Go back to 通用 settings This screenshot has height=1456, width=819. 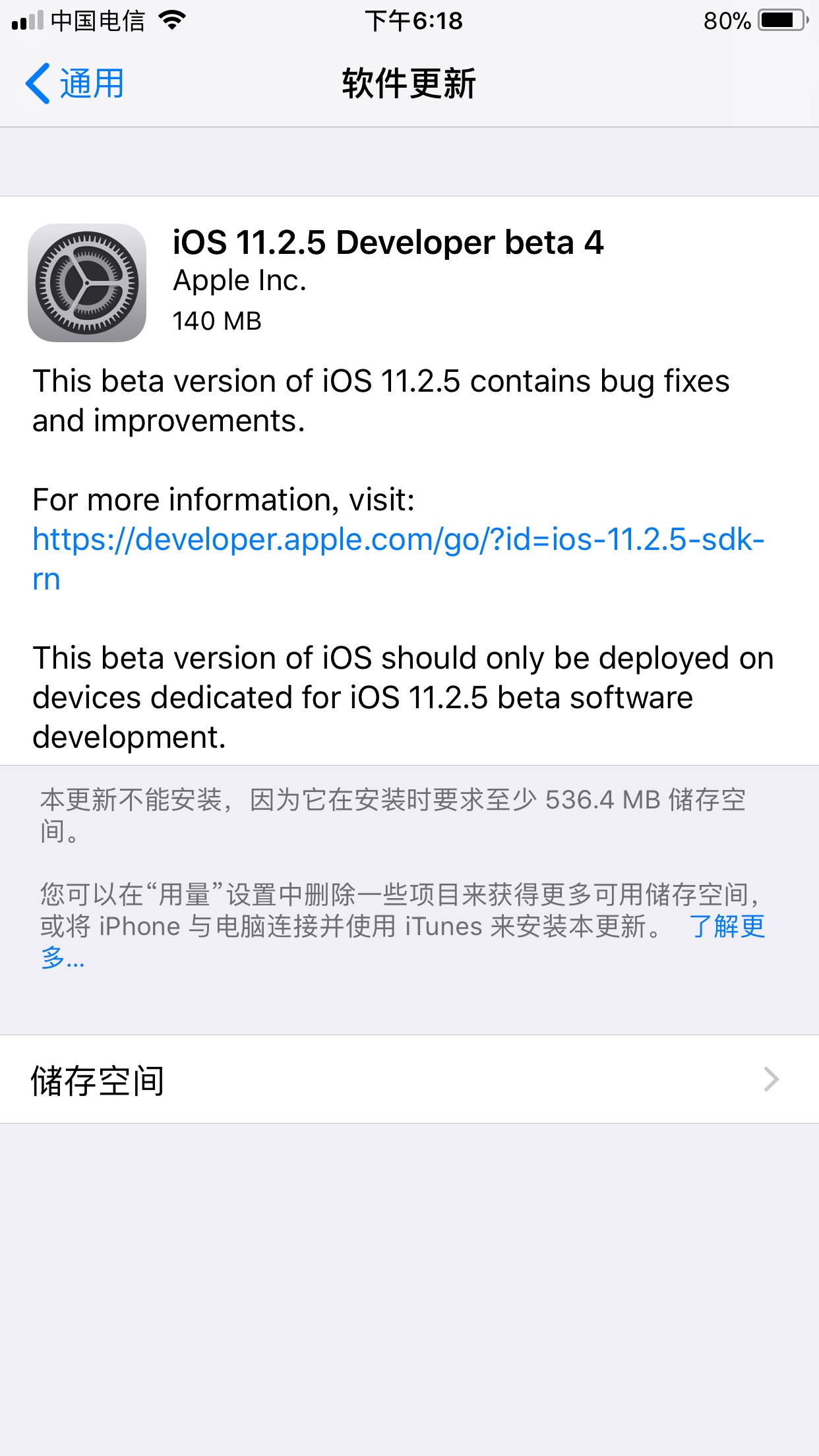(x=75, y=84)
